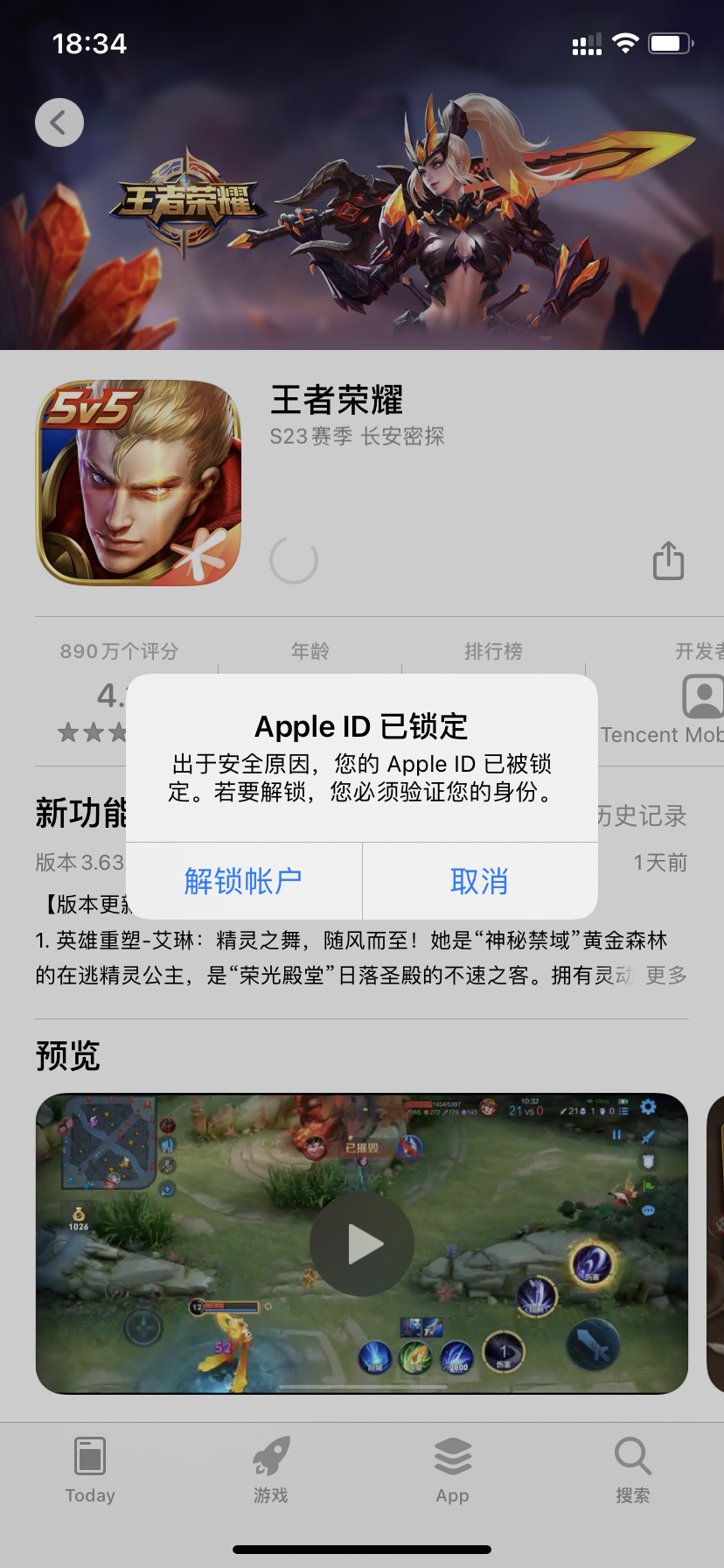Play the preview video
Image resolution: width=724 pixels, height=1568 pixels.
pos(362,1243)
